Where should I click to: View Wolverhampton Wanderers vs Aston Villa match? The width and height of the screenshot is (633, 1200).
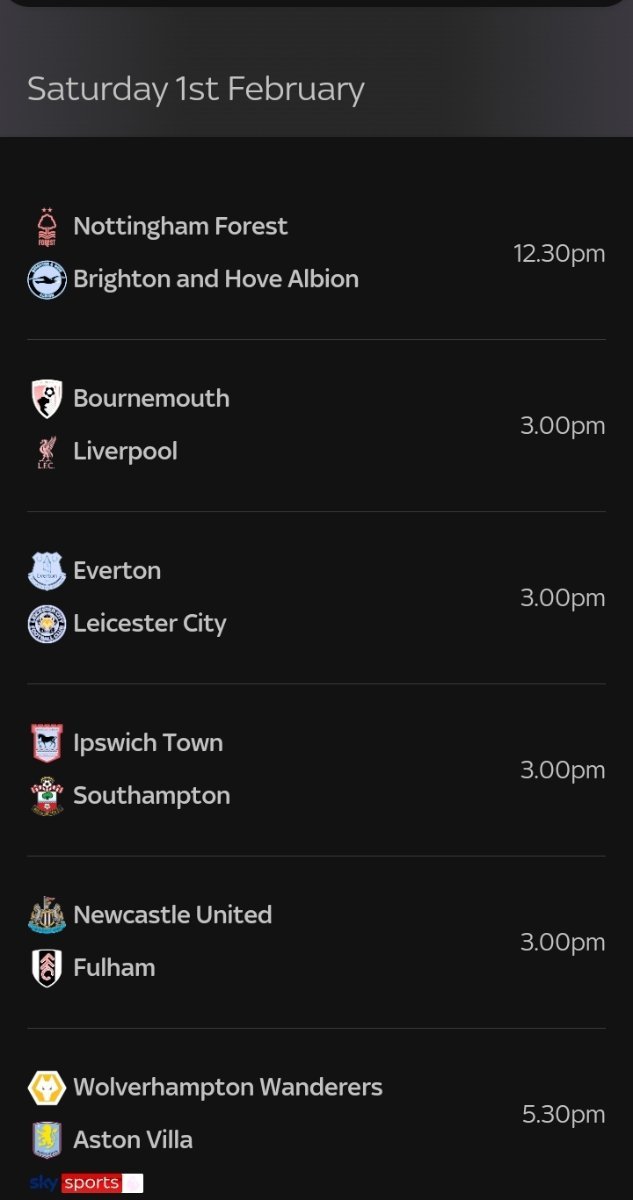(316, 1114)
